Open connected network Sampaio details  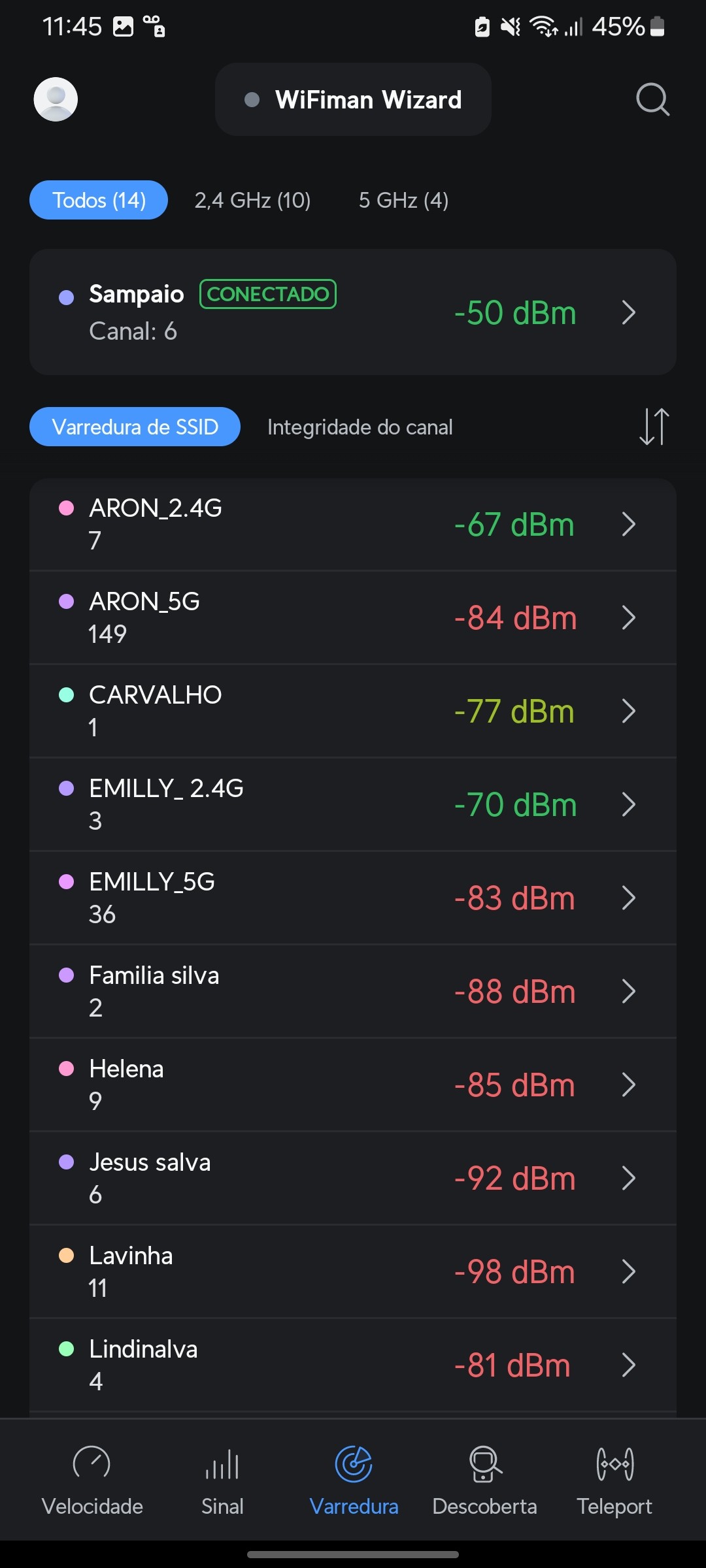[x=353, y=312]
